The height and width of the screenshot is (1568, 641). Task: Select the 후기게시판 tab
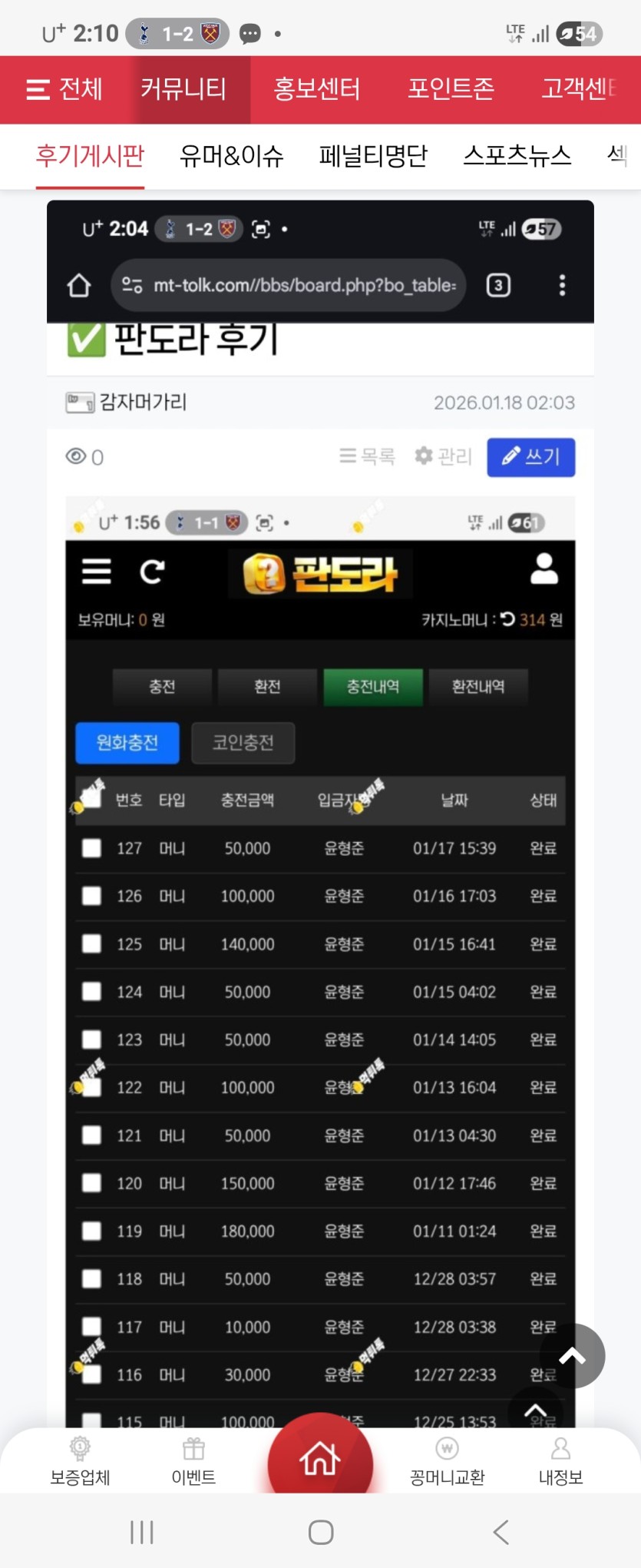90,156
